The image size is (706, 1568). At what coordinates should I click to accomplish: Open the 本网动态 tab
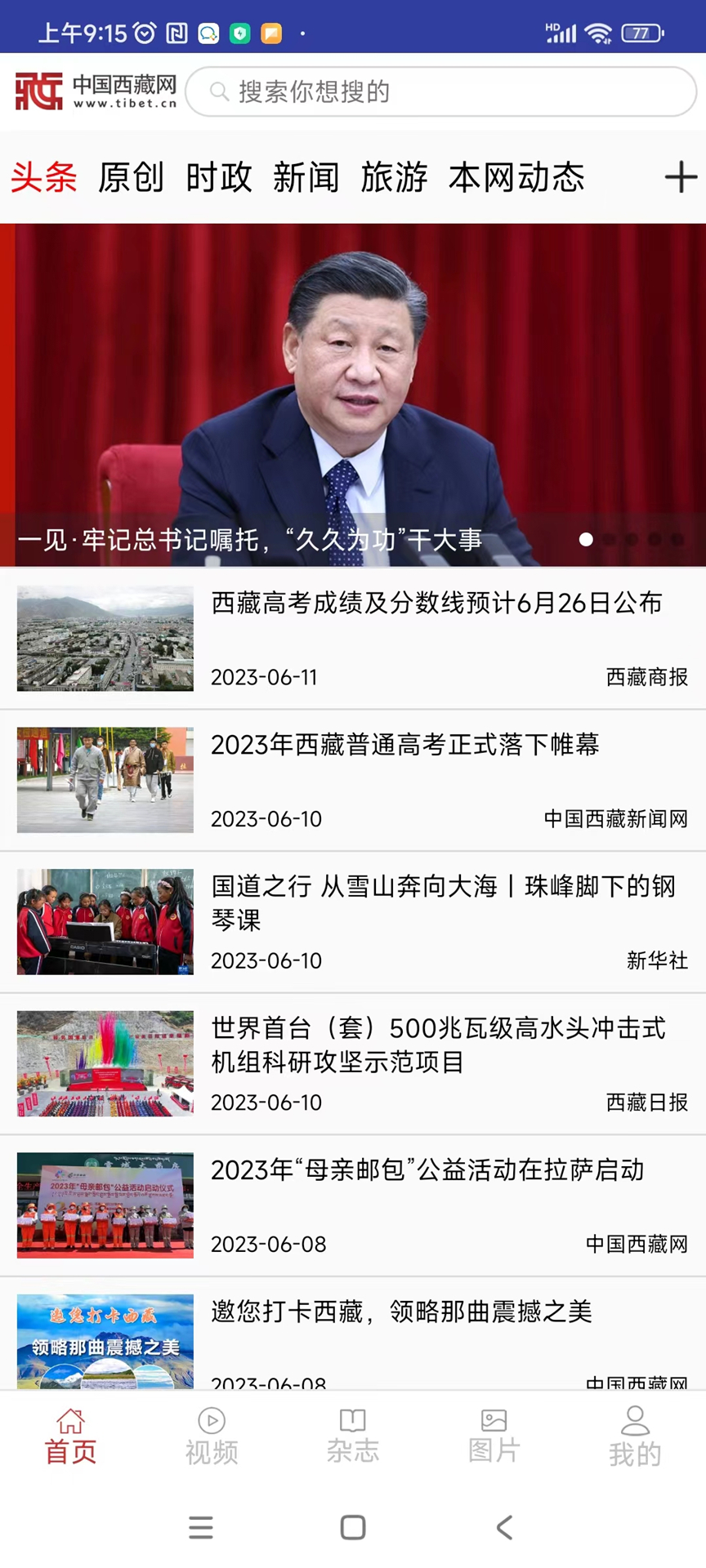click(516, 177)
